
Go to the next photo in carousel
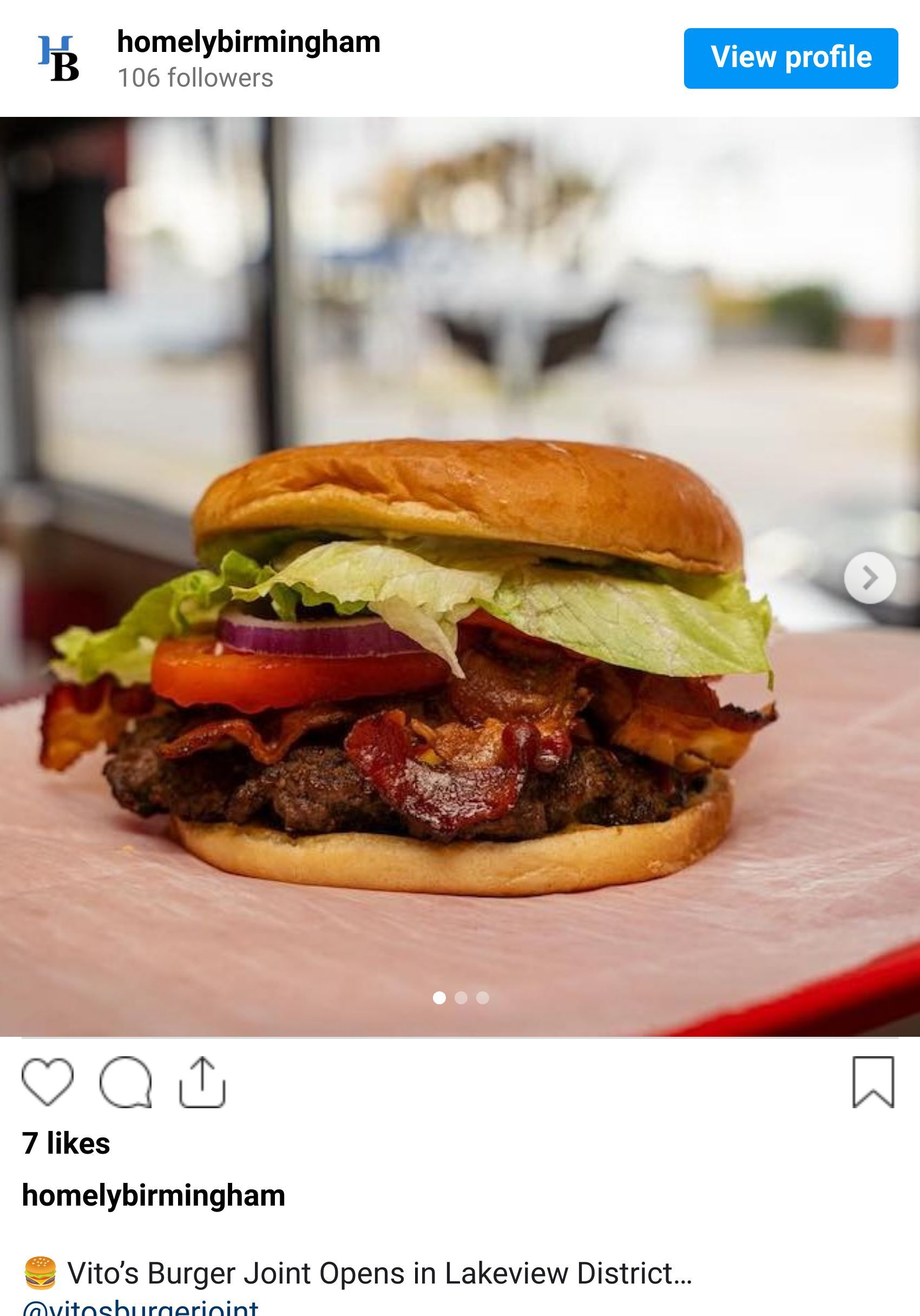tap(870, 577)
